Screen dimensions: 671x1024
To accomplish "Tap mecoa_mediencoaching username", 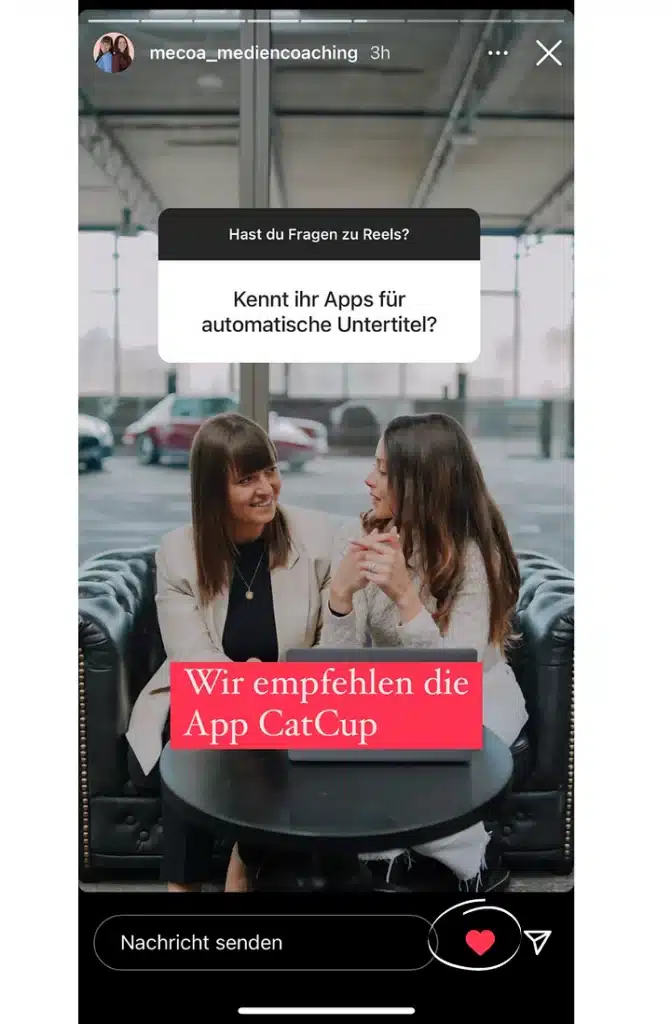I will [x=253, y=53].
